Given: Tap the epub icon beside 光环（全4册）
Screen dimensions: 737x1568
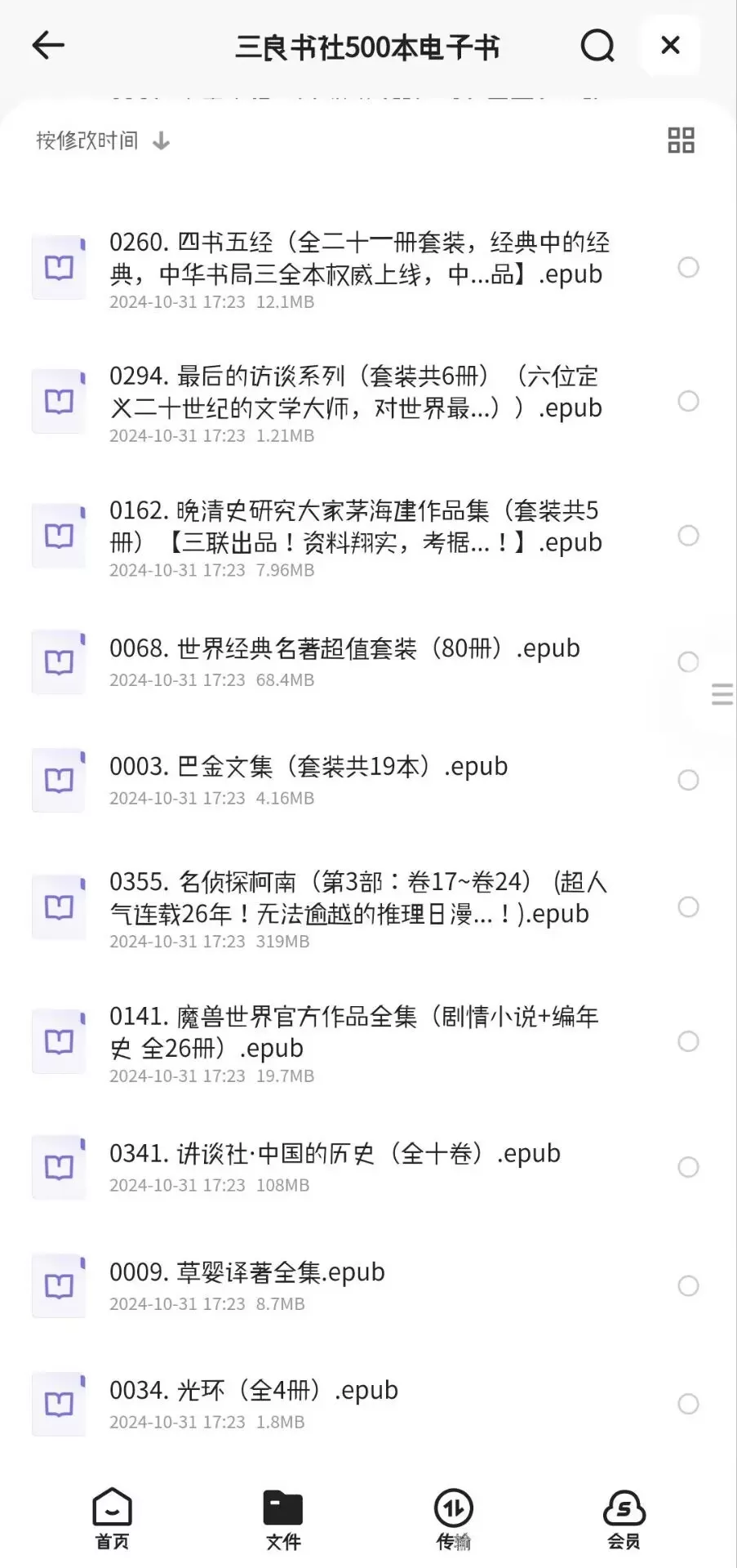Looking at the screenshot, I should click(x=58, y=1403).
